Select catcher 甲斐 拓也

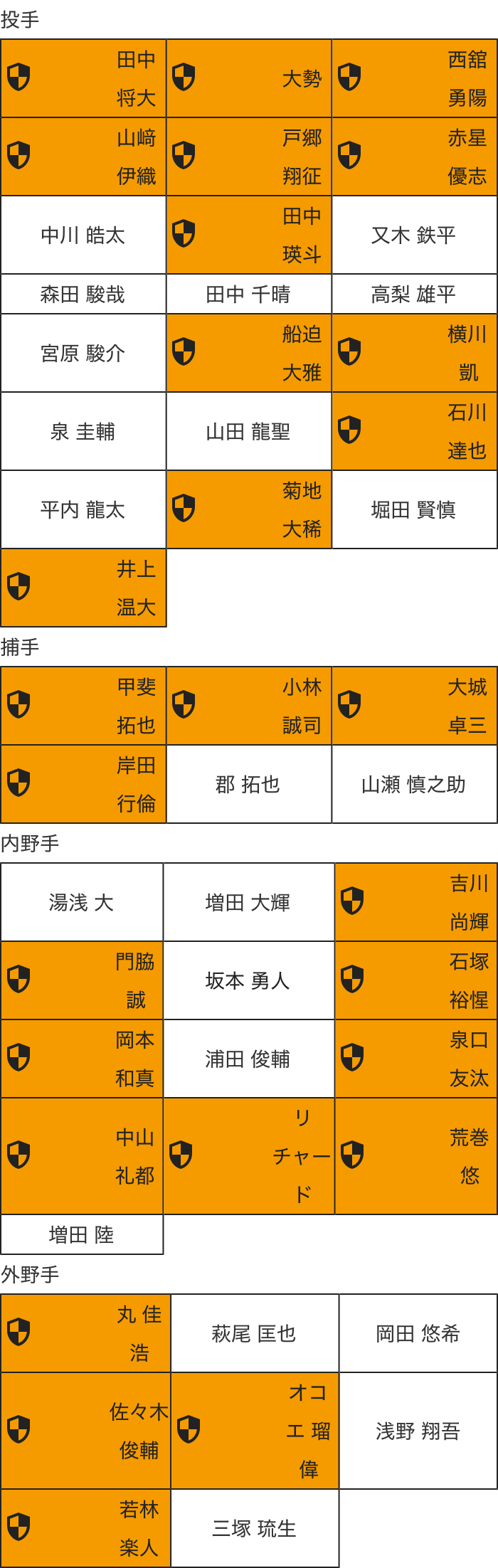(x=83, y=706)
